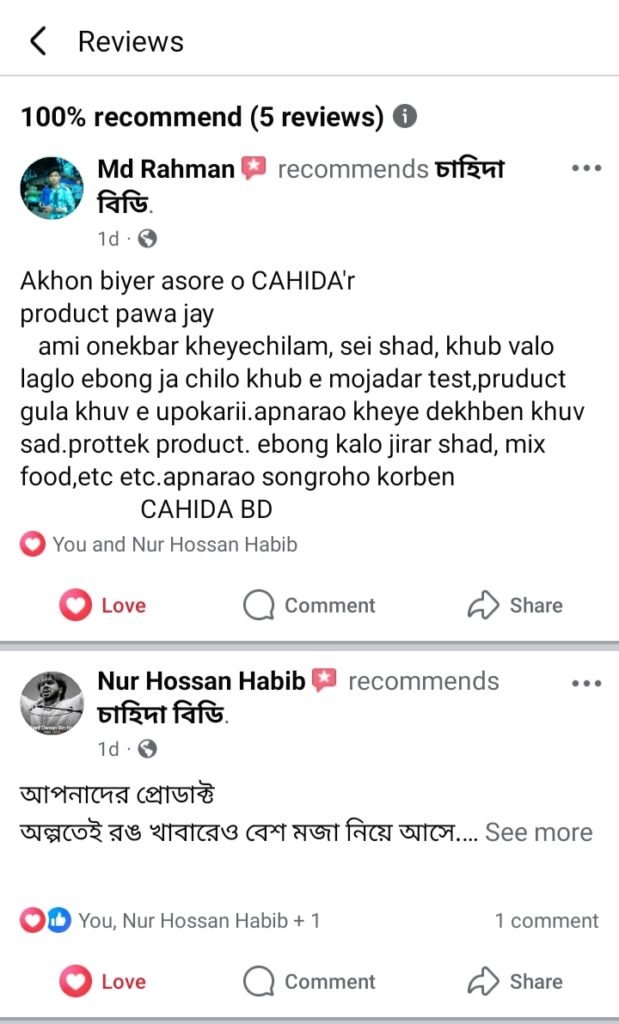Open Md Rahman's name link
This screenshot has width=619, height=1024.
(165, 169)
